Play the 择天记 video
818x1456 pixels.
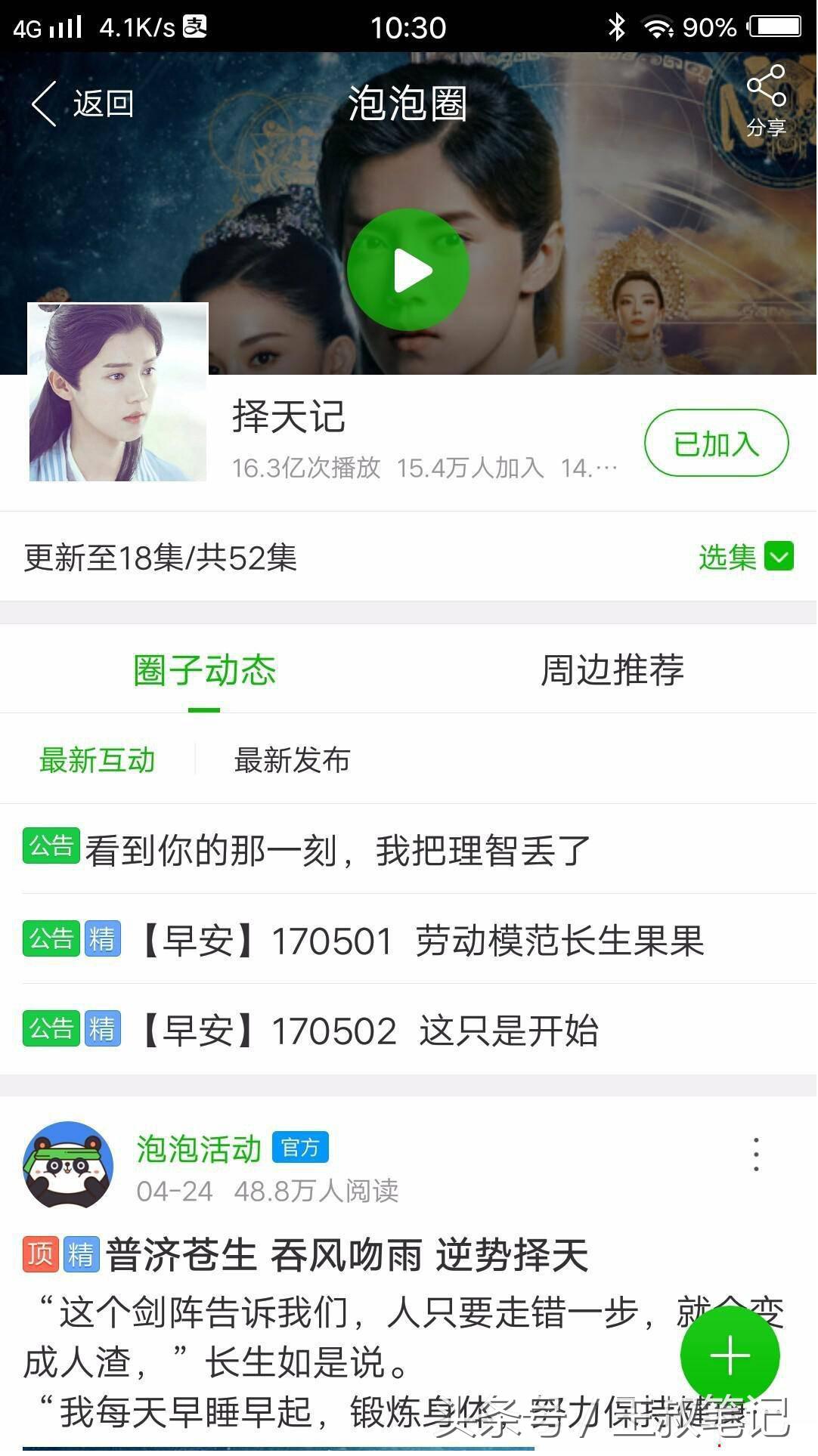[408, 270]
